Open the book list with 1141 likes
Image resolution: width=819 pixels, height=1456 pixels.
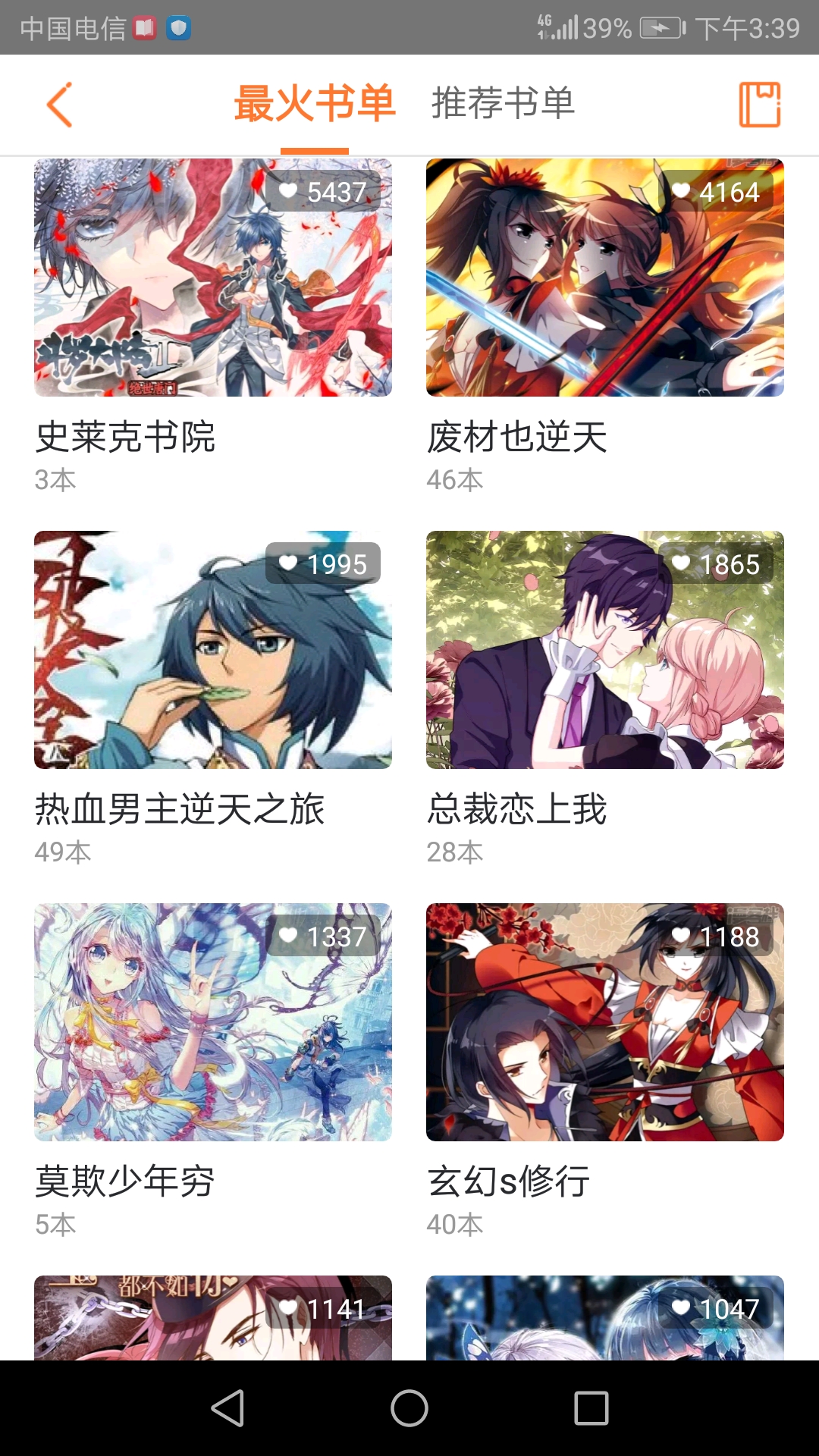pos(213,1318)
